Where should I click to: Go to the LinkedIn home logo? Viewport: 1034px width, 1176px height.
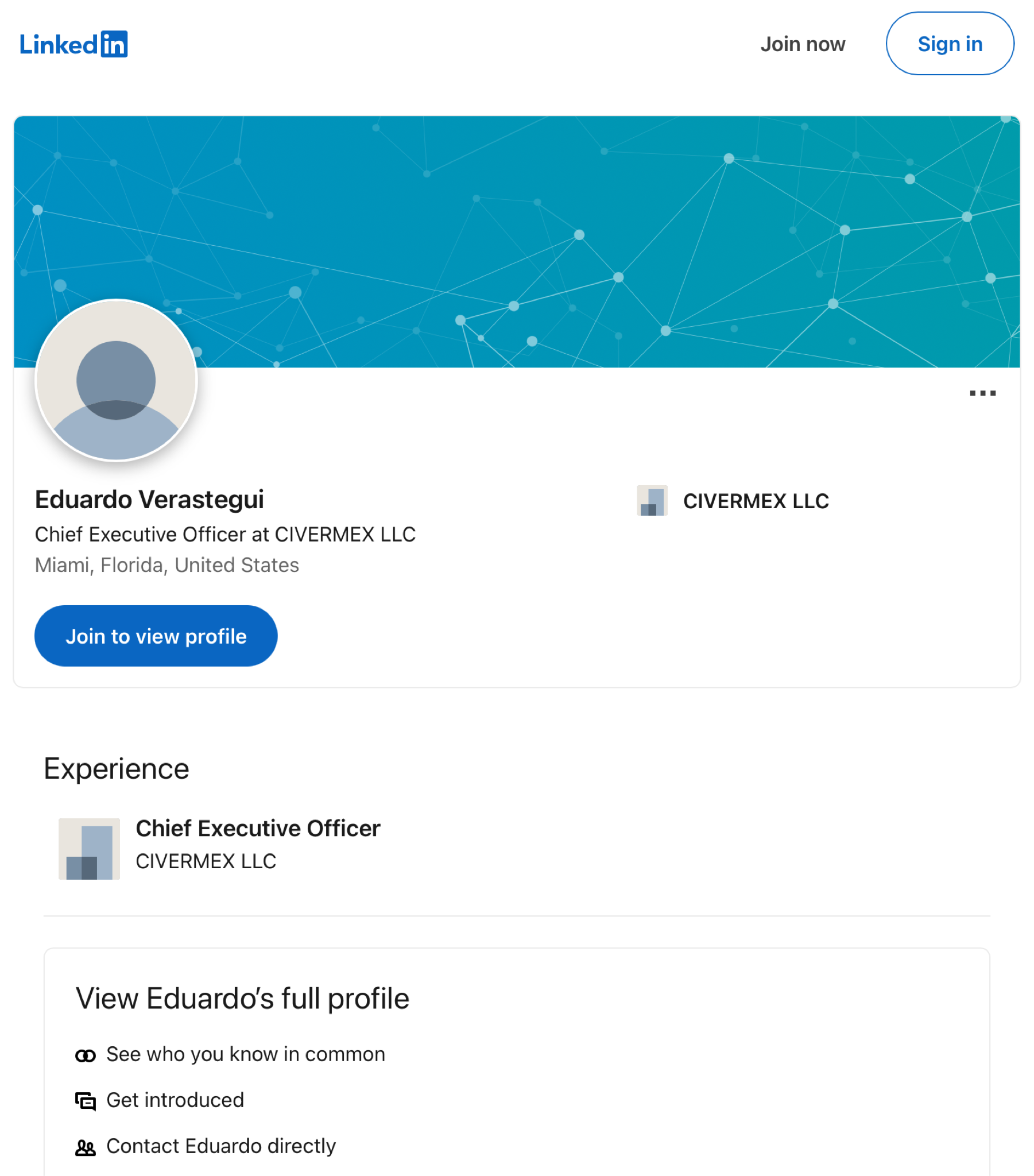73,44
